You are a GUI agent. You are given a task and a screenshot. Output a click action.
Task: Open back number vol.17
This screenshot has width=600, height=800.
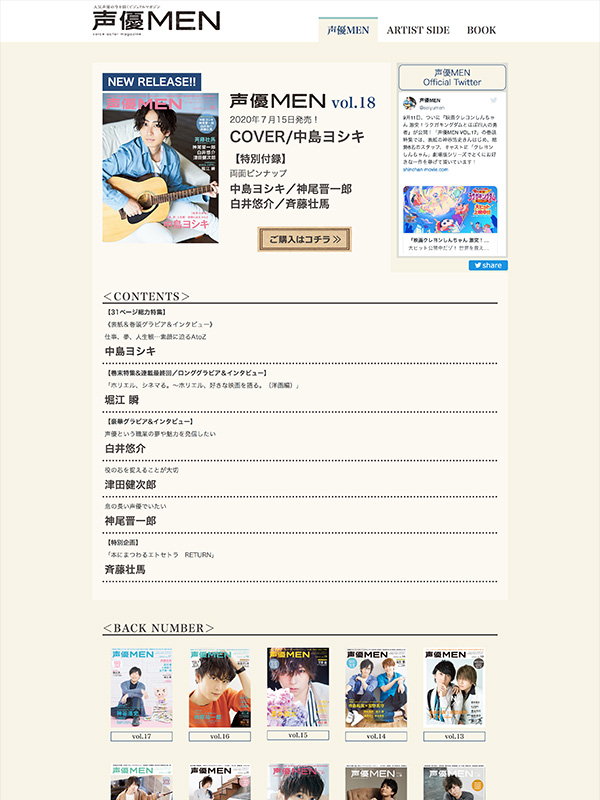pos(141,687)
